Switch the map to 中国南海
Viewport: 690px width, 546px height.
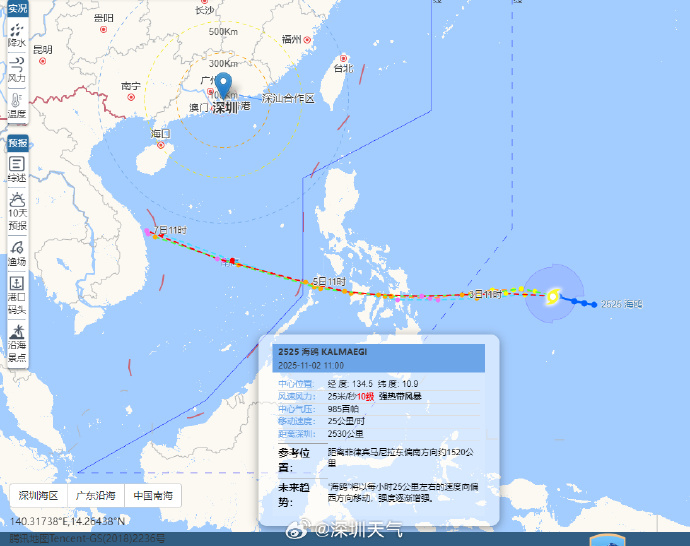pos(153,495)
